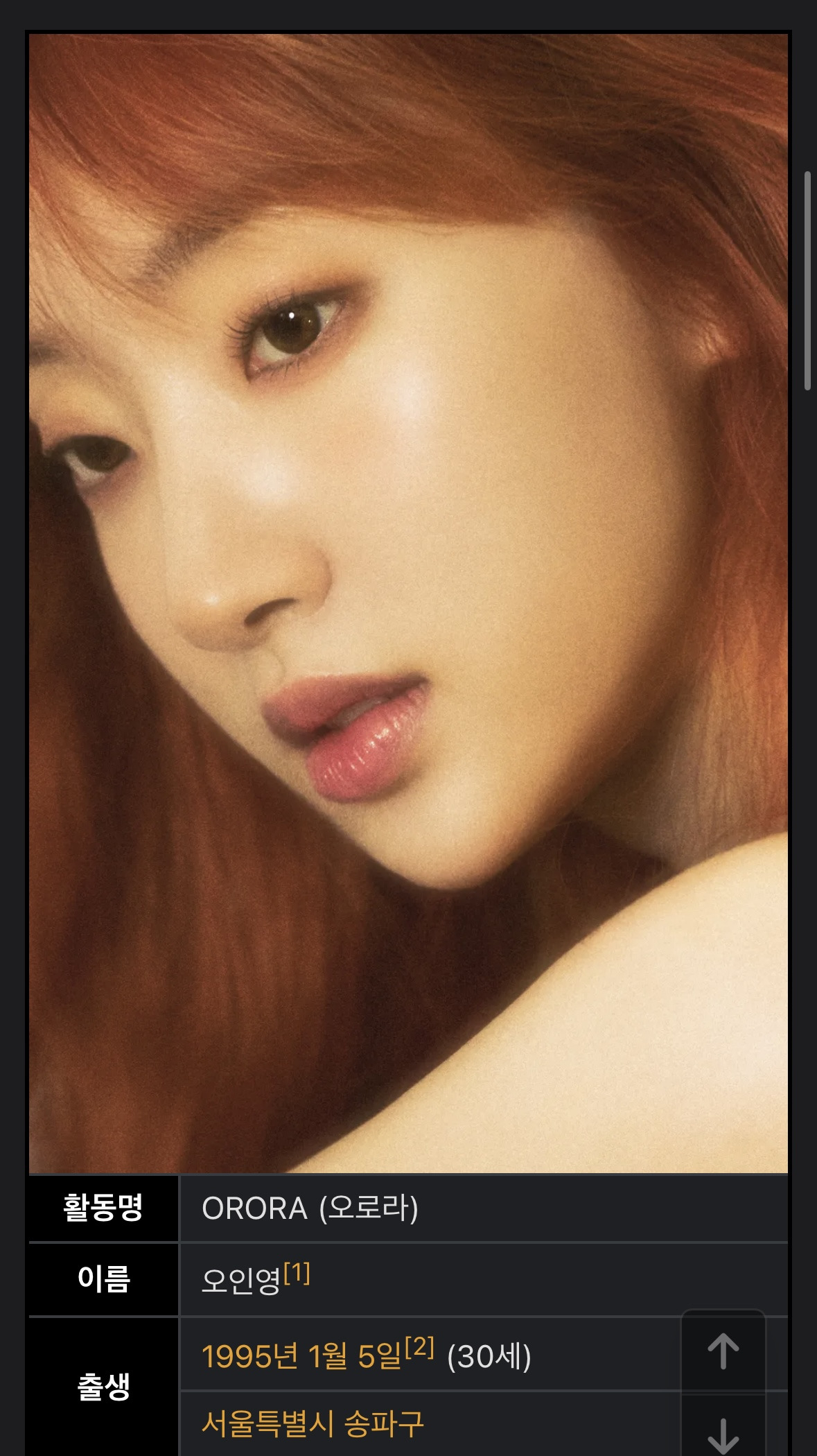The width and height of the screenshot is (817, 1456).
Task: Jump to top with the up arrow button
Action: 723,1351
